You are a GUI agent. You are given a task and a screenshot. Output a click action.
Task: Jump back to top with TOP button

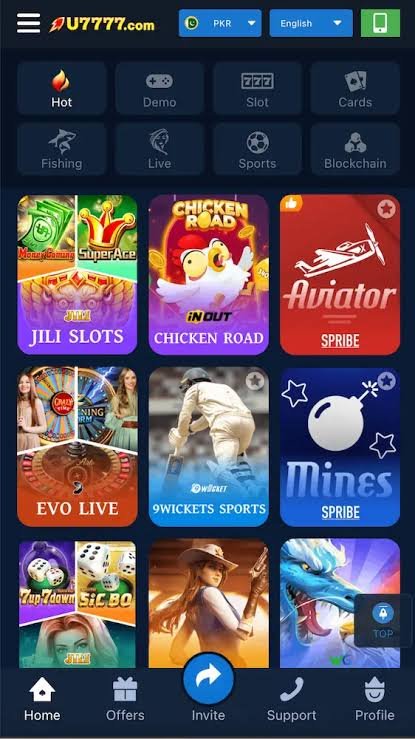[383, 621]
